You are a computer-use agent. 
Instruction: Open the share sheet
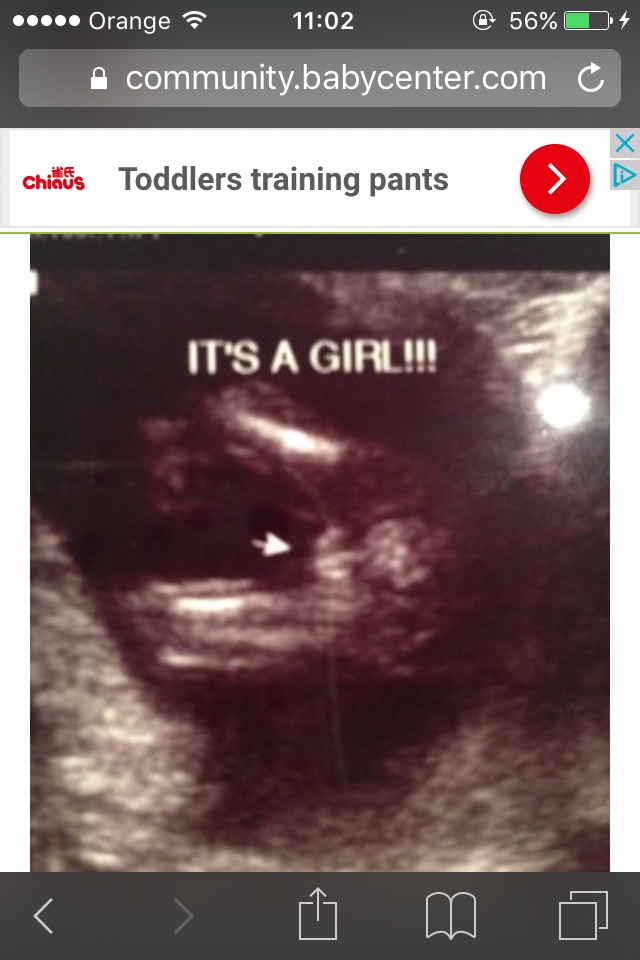click(319, 914)
